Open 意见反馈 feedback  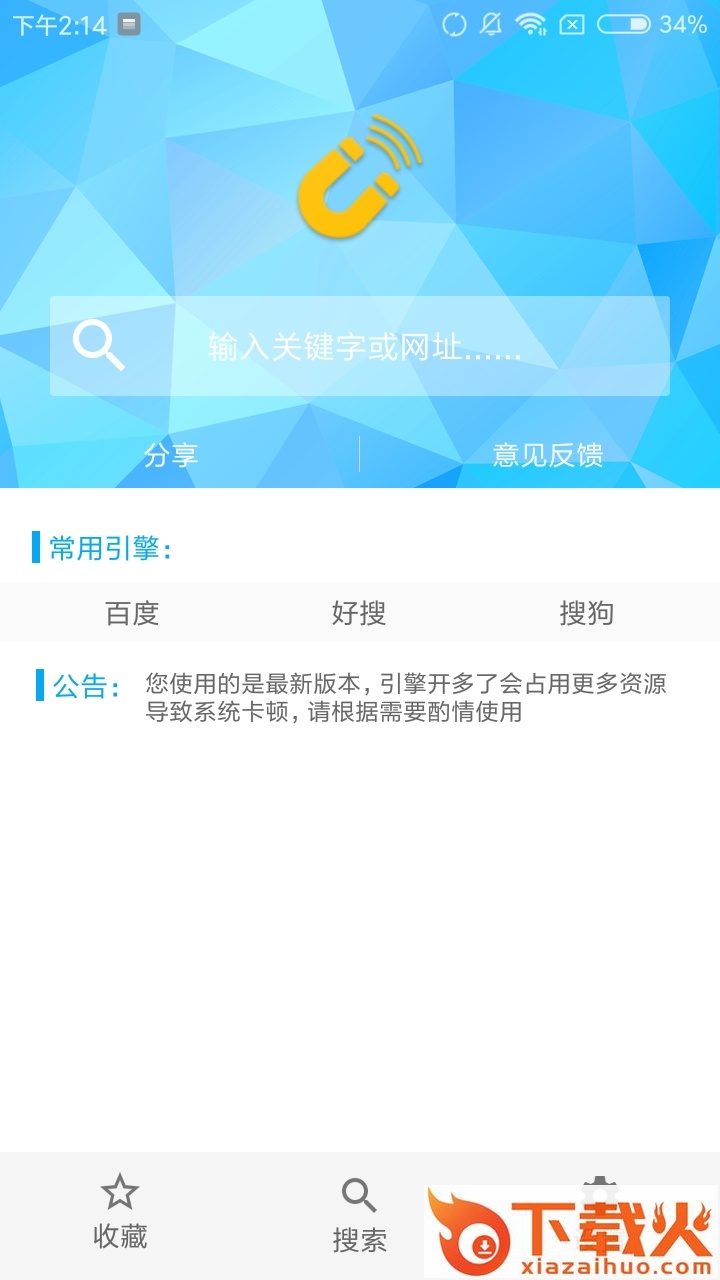click(x=548, y=455)
